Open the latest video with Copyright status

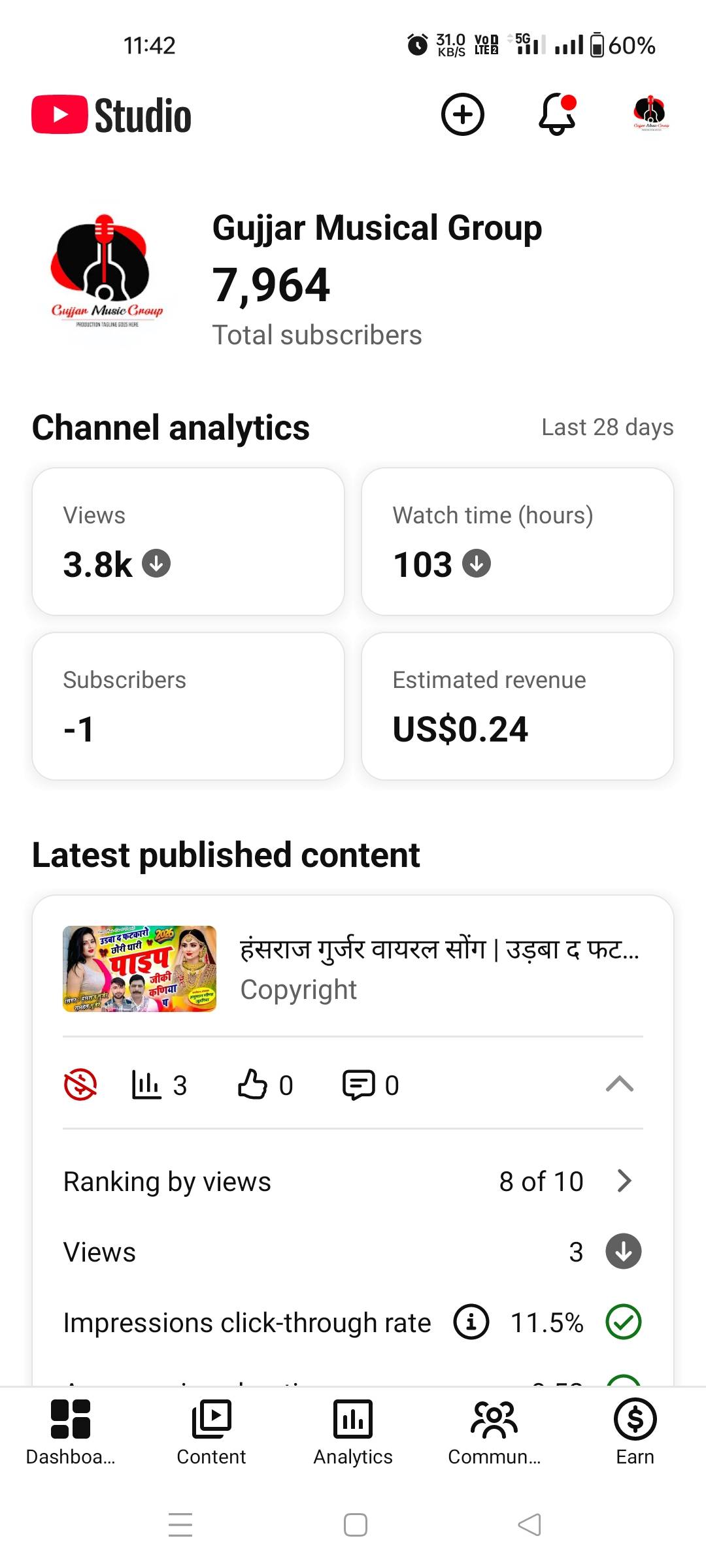tap(353, 969)
